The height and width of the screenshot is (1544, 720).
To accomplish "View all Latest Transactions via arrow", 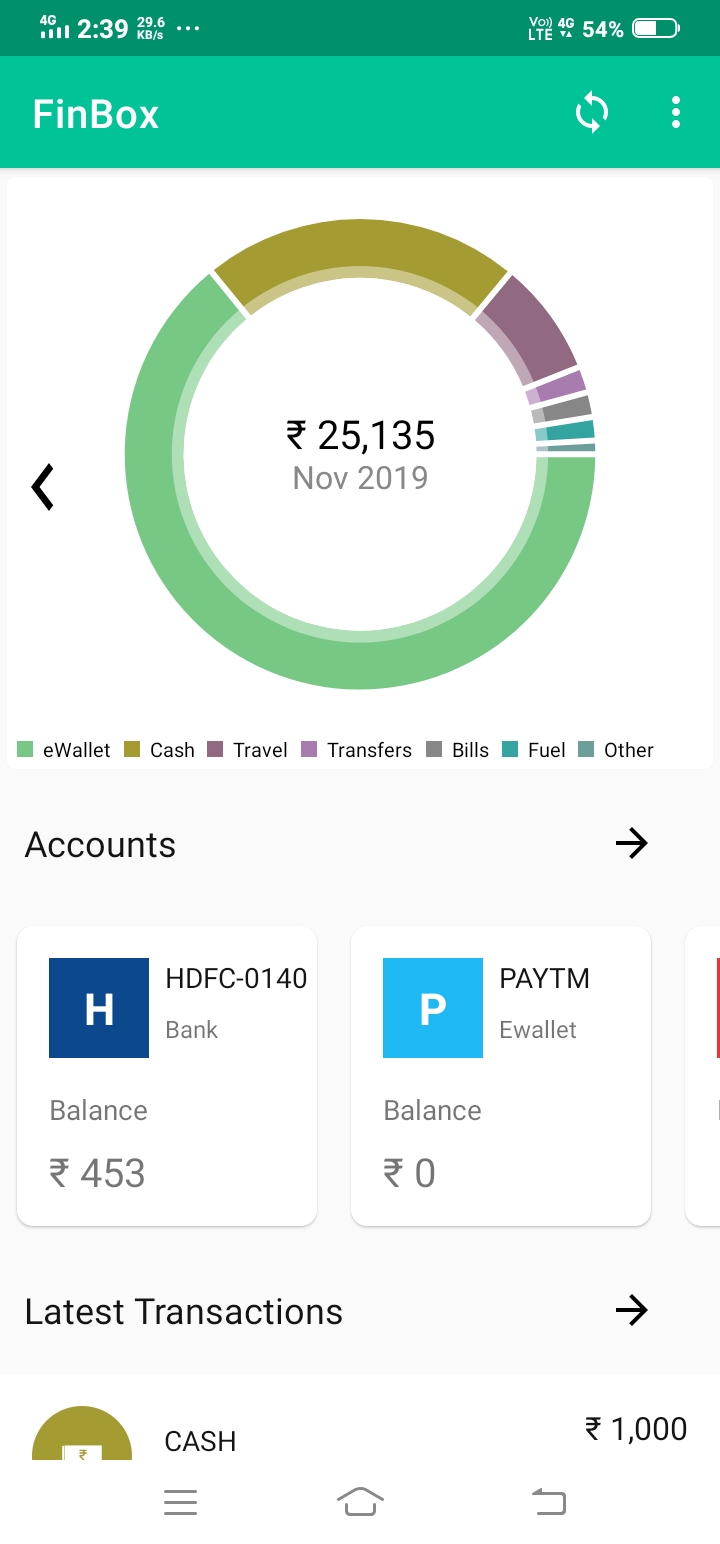I will point(631,1310).
